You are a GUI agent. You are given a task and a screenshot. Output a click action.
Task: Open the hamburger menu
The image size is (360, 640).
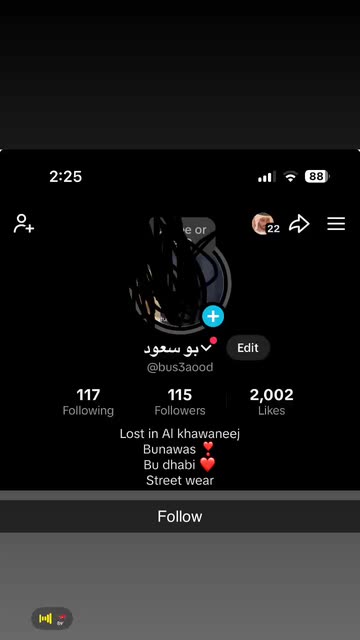[336, 224]
